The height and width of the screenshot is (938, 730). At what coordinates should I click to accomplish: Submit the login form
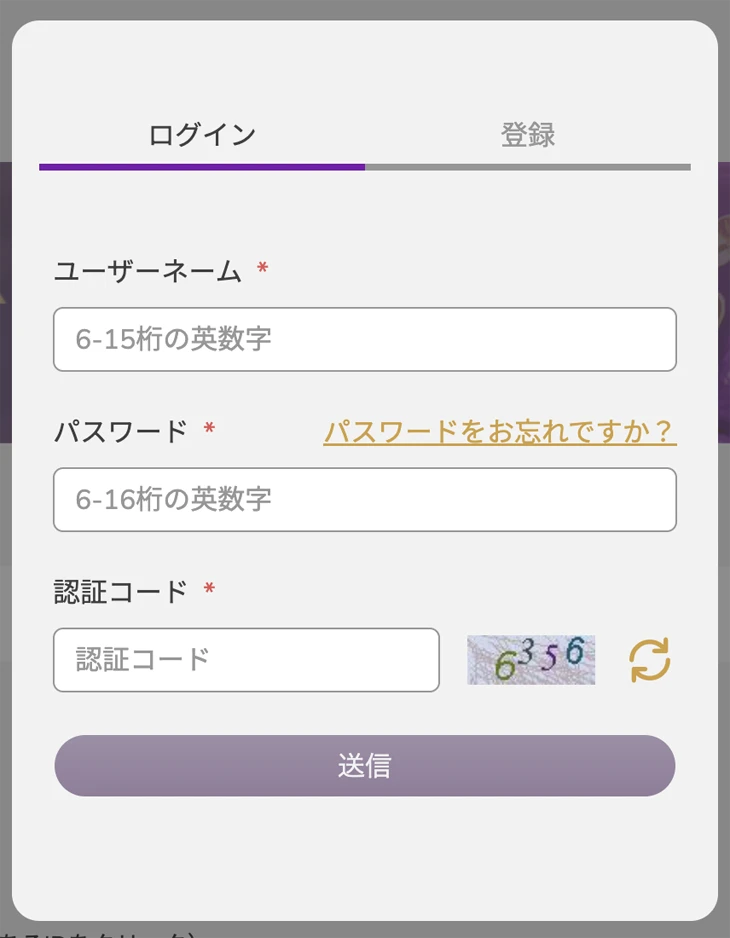(365, 765)
